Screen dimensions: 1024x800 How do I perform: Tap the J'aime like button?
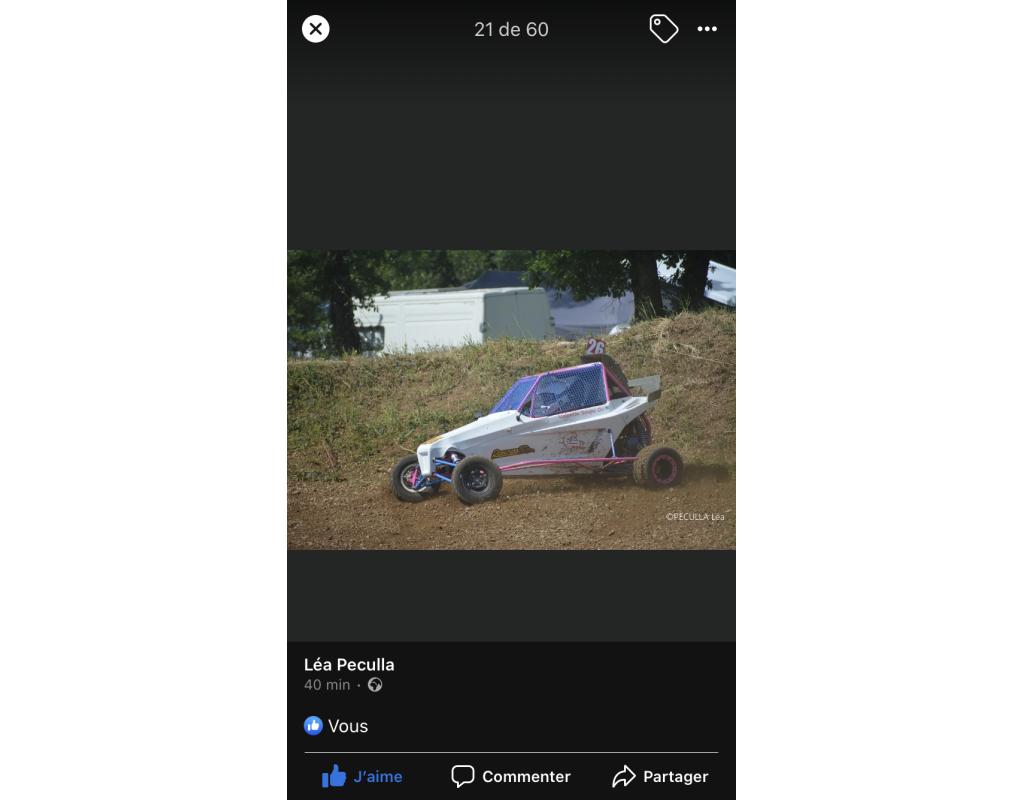[x=362, y=776]
